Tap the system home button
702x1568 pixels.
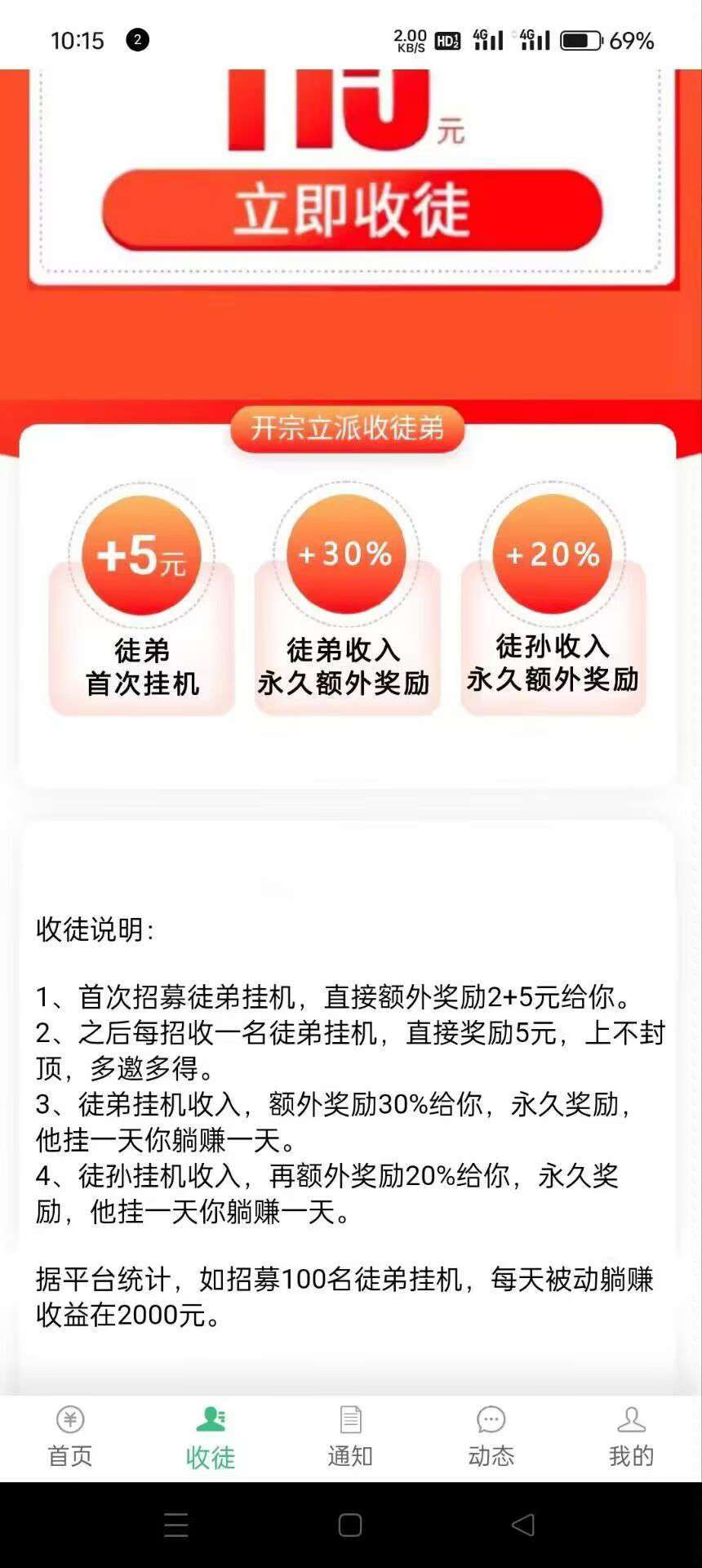350,1525
